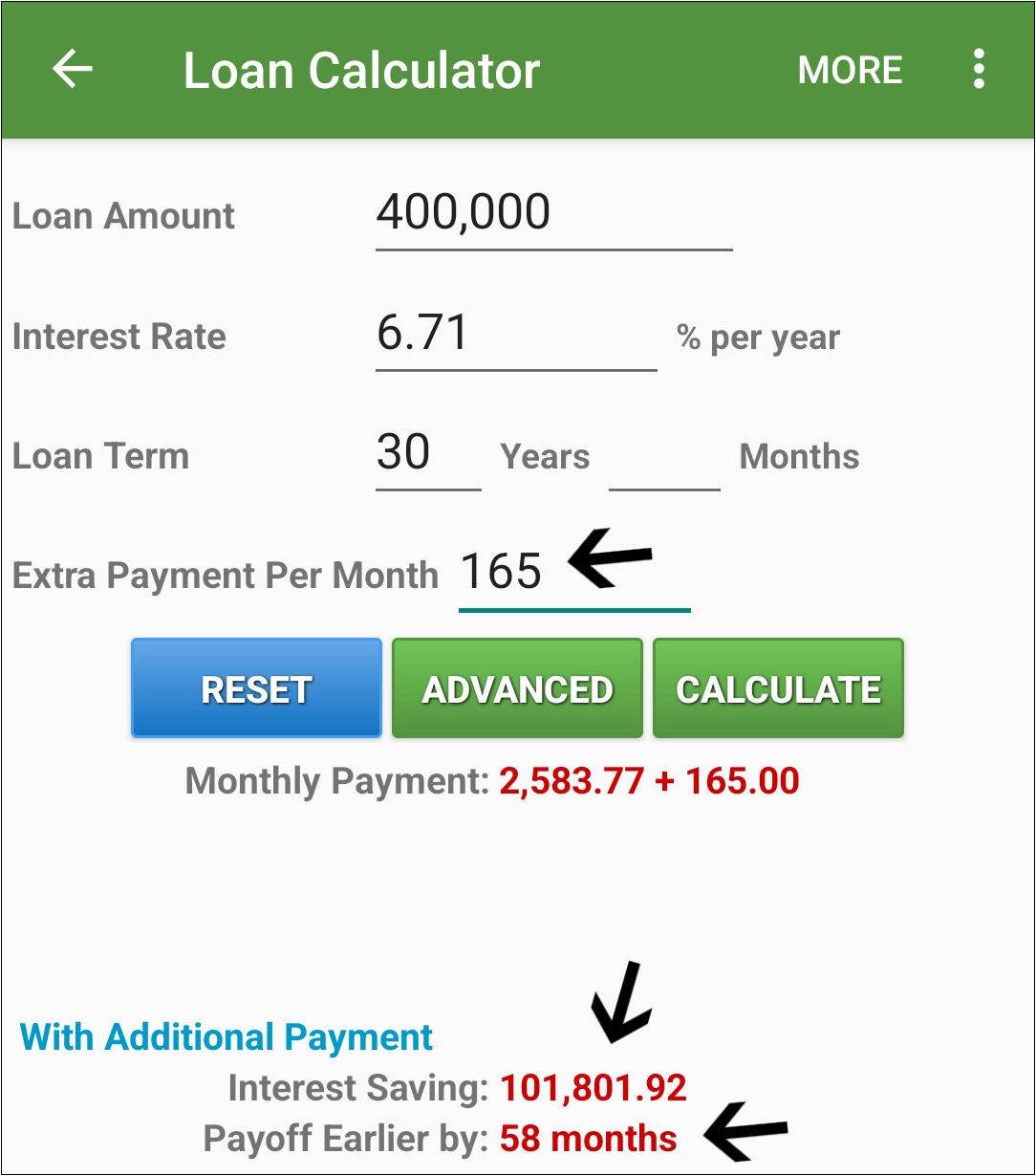Screen dimensions: 1036x1176
Task: Edit the Loan Amount field
Action: pos(553,216)
